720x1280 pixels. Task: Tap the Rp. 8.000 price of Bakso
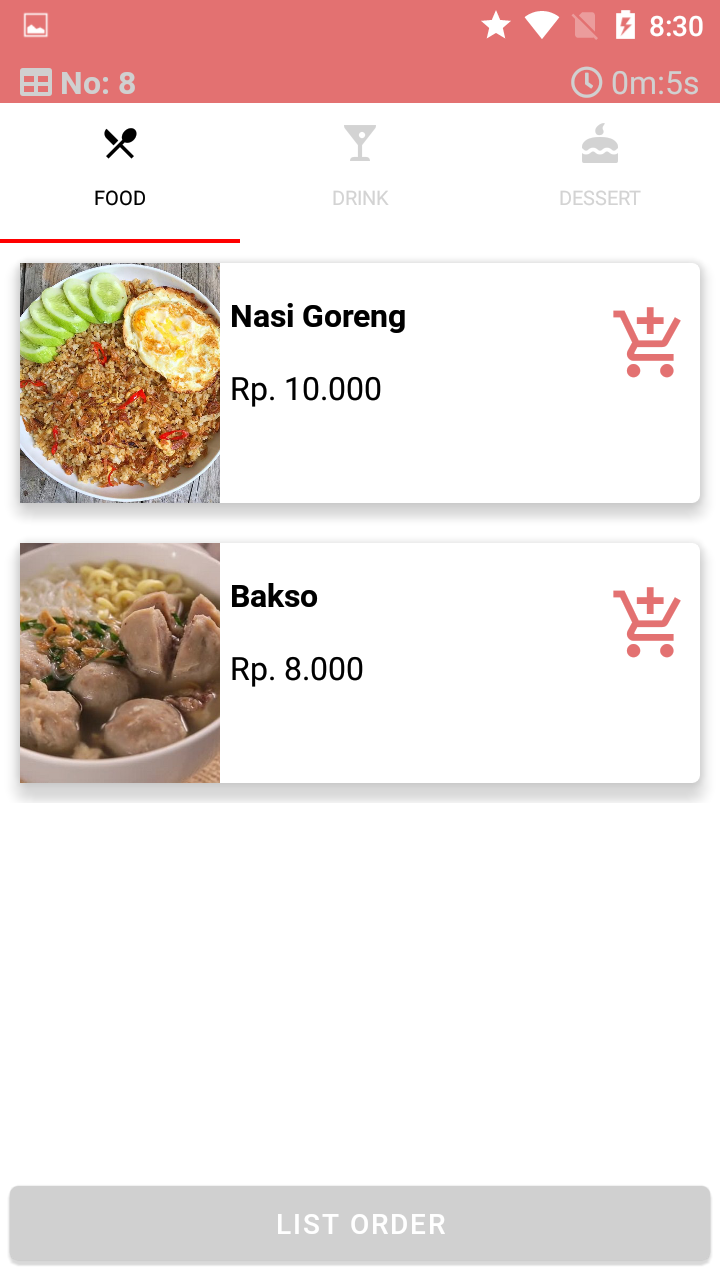pyautogui.click(x=296, y=669)
